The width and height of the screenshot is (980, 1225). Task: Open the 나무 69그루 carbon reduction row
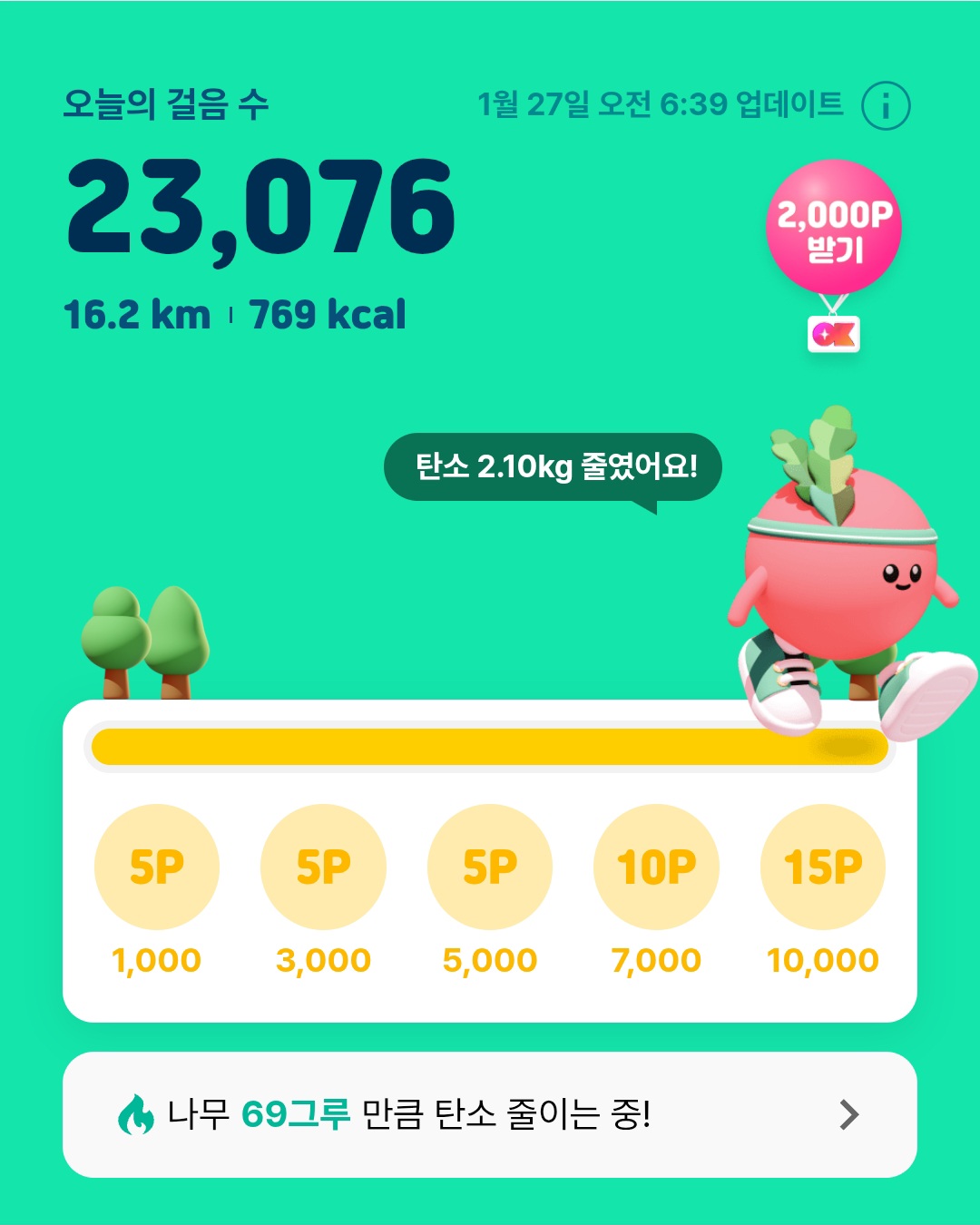pyautogui.click(x=490, y=1114)
